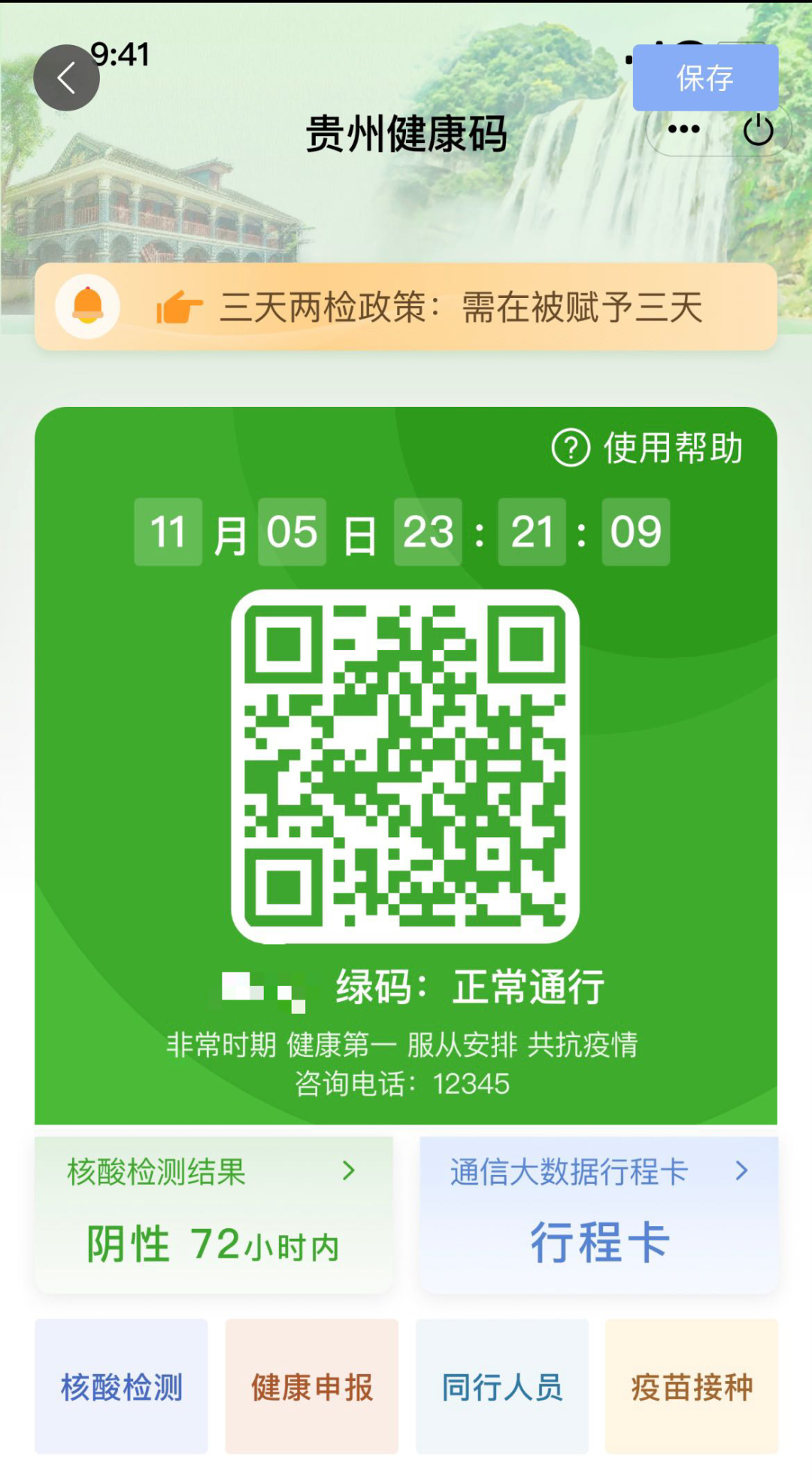This screenshot has height=1481, width=812.
Task: Open 使用帮助 help
Action: [x=648, y=448]
